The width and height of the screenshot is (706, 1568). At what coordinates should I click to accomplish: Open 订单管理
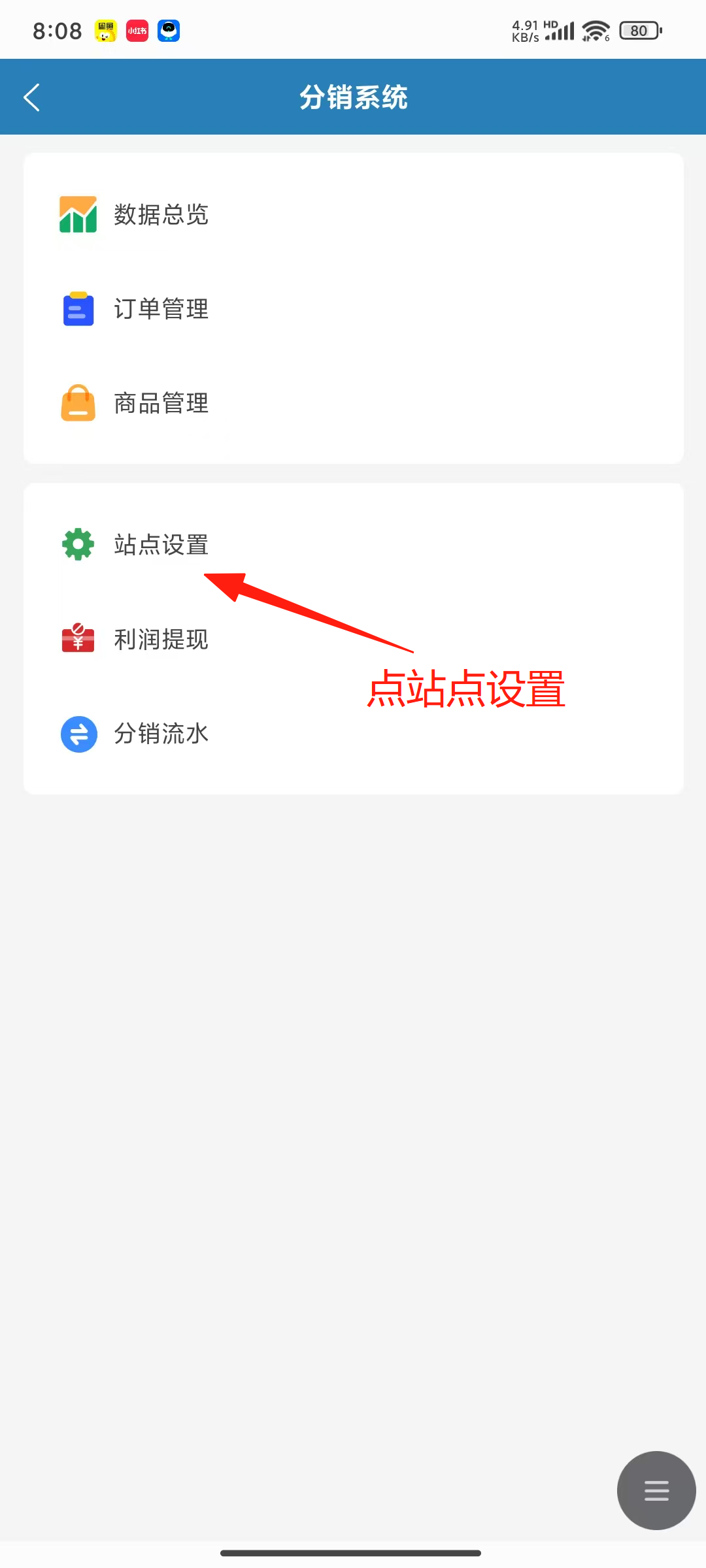(x=160, y=309)
